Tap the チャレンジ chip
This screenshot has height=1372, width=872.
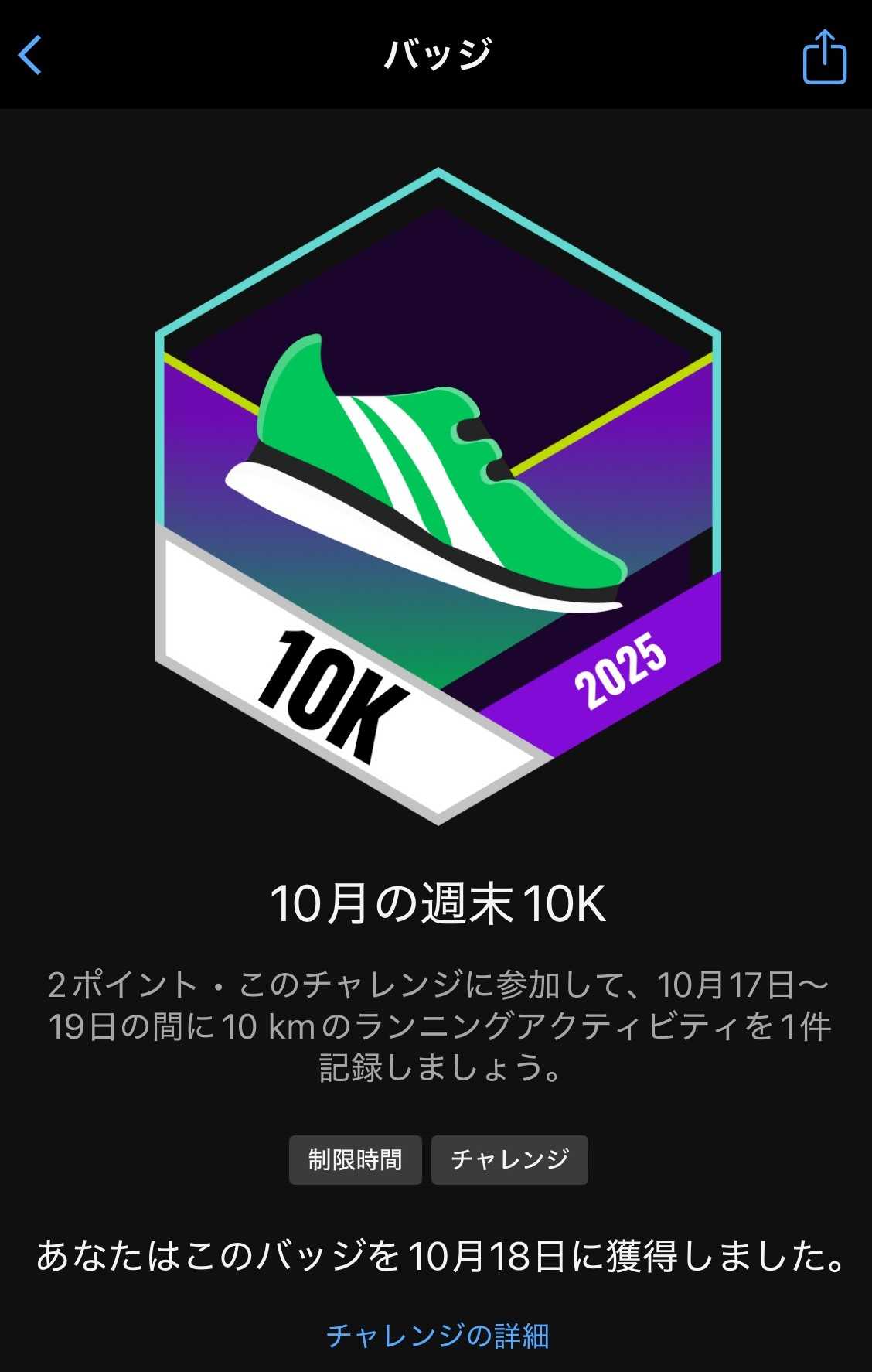[509, 1159]
